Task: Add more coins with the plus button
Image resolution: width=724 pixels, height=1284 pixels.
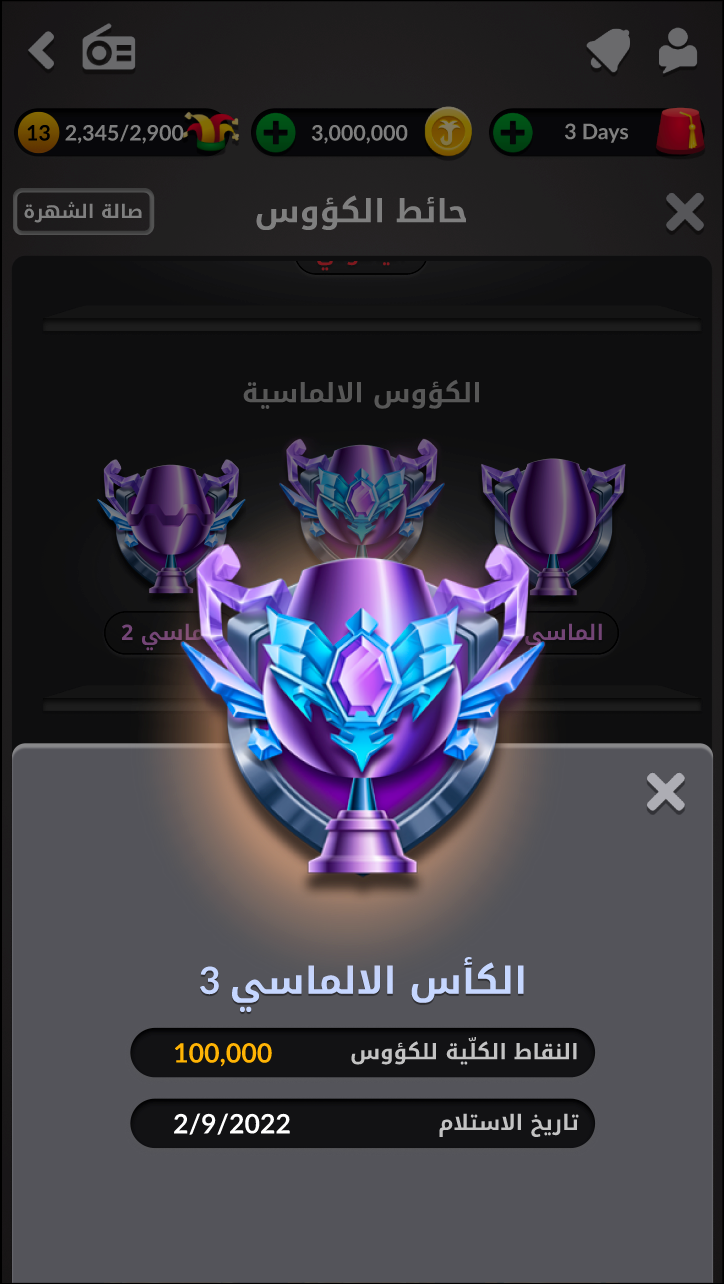Action: pos(274,132)
